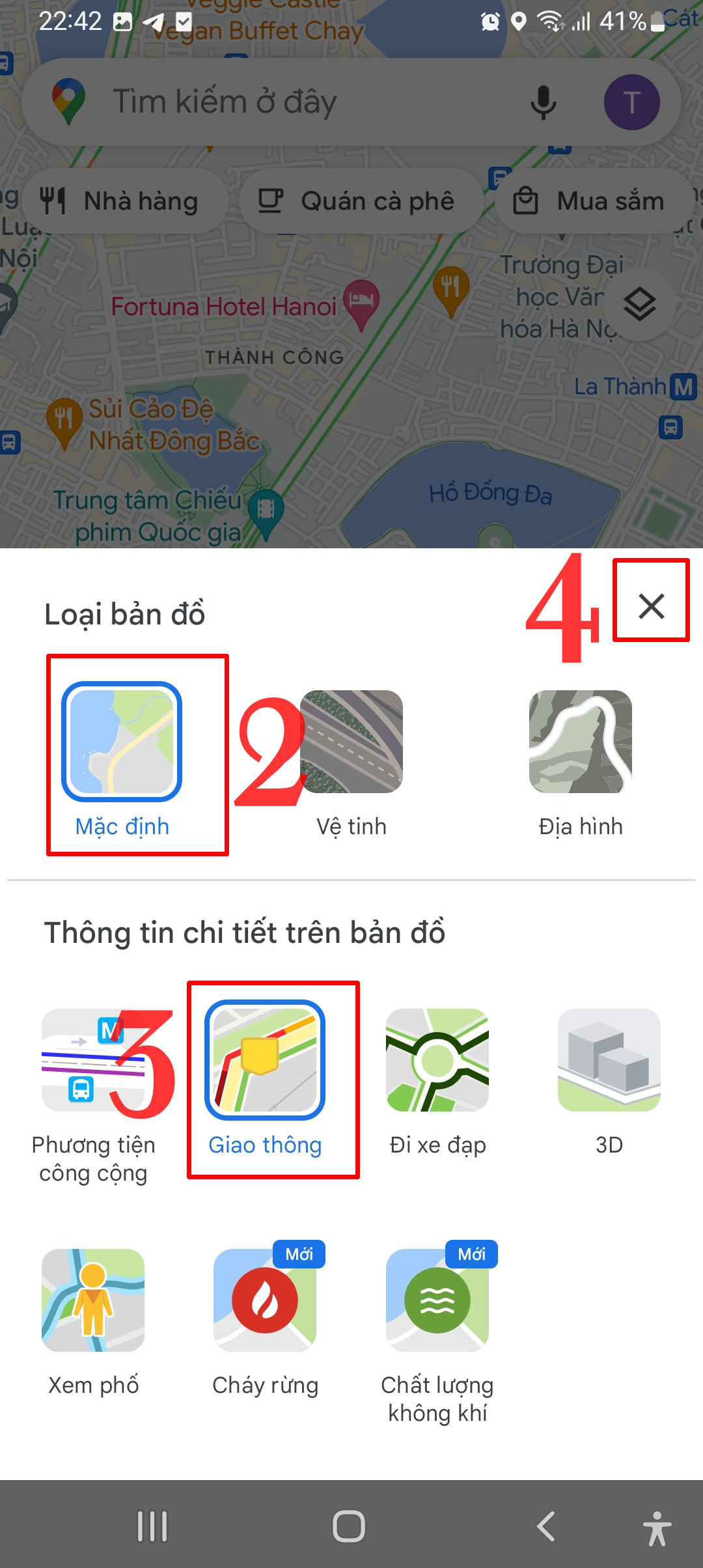Select the Mặc định map type
This screenshot has width=703, height=1568.
122,742
